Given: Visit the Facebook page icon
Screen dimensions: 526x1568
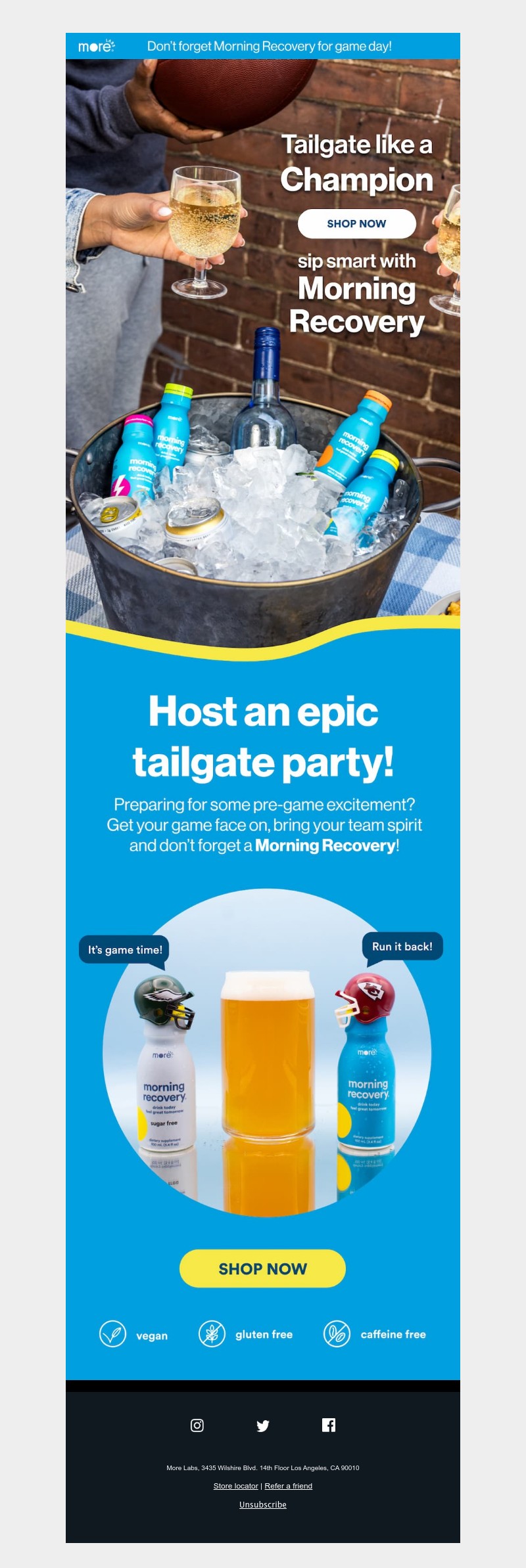Looking at the screenshot, I should pyautogui.click(x=329, y=1425).
